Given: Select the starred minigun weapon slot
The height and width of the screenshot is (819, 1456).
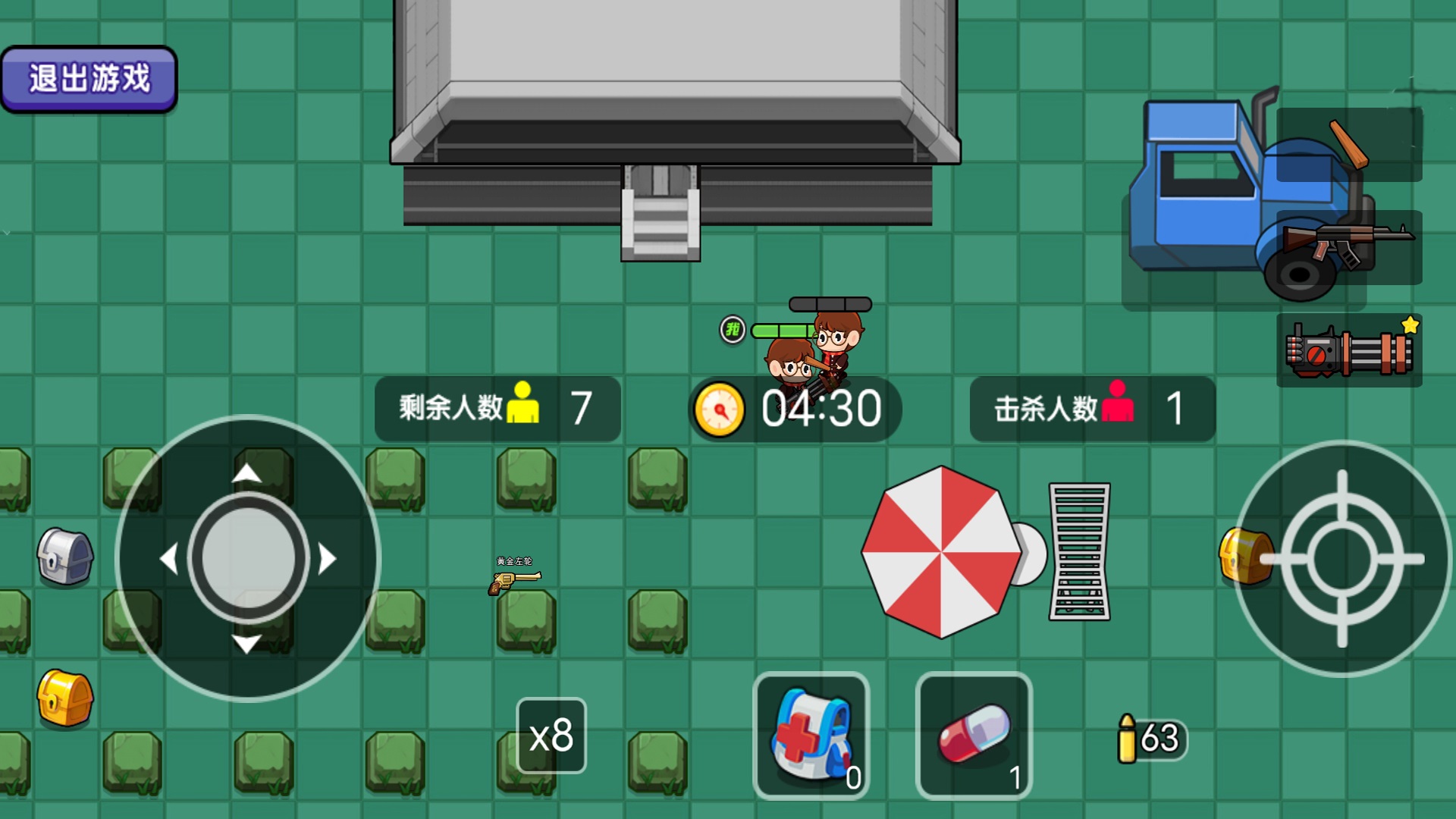Looking at the screenshot, I should [1349, 350].
